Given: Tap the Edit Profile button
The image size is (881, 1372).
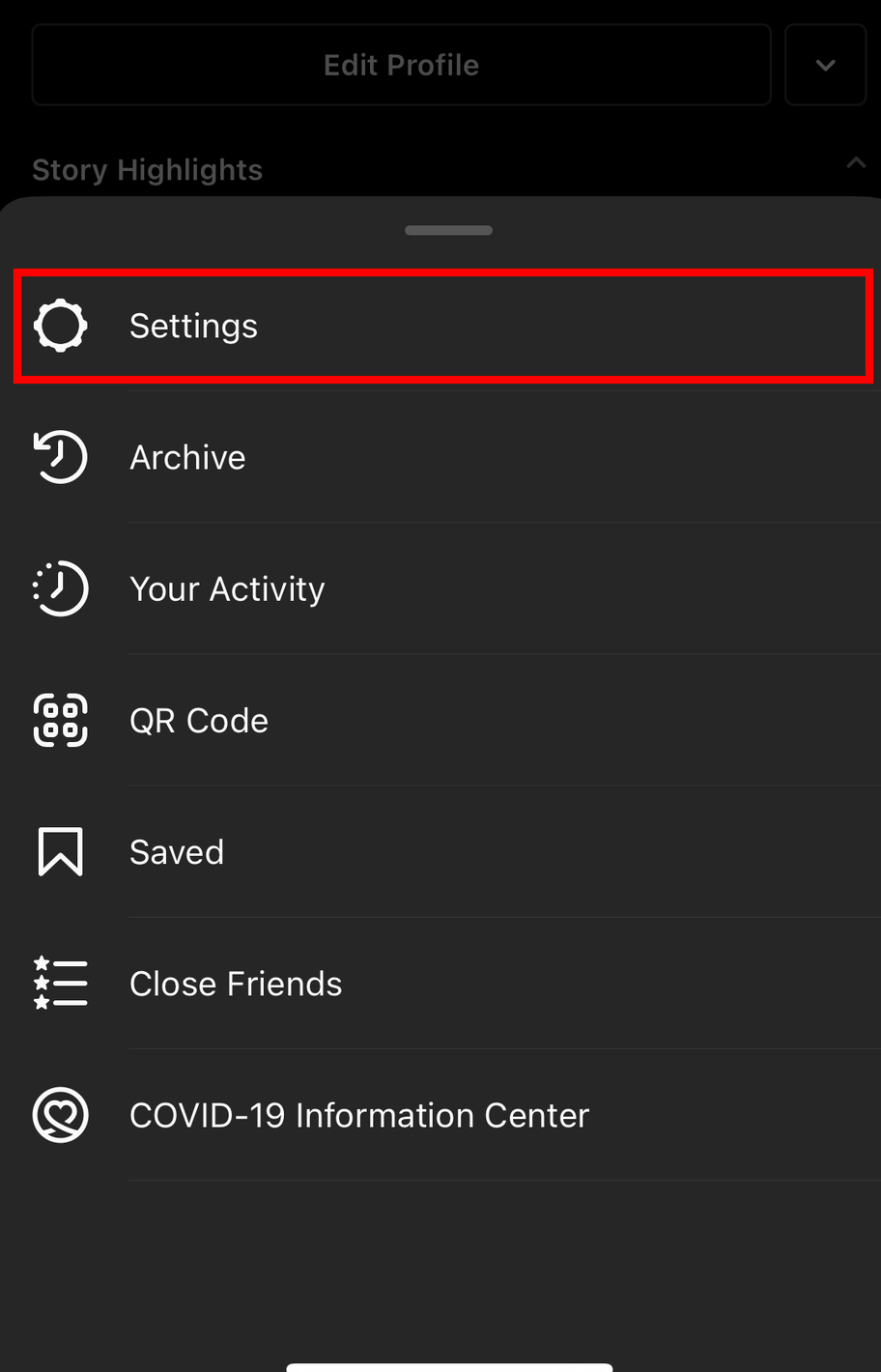Looking at the screenshot, I should tap(401, 65).
